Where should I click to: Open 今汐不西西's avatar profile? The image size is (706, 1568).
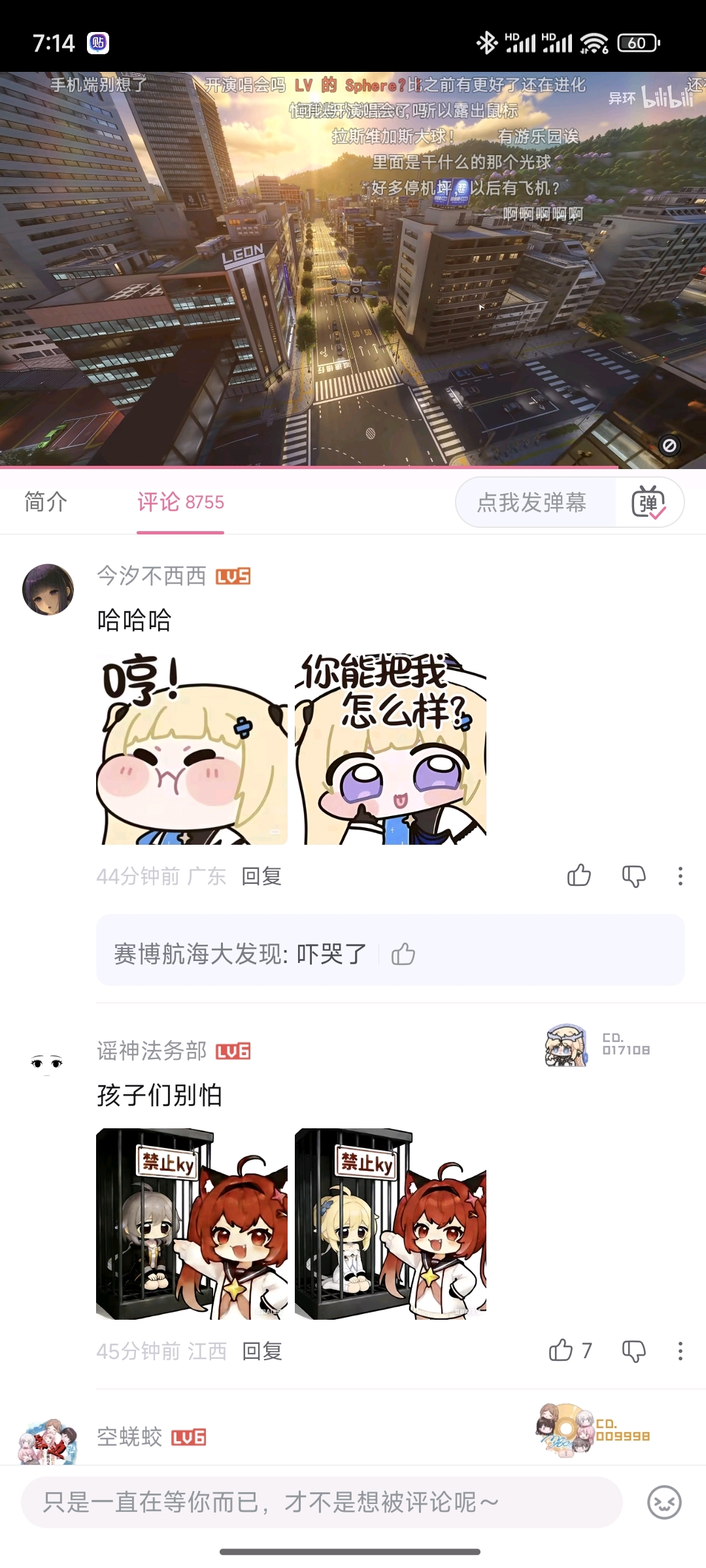pyautogui.click(x=48, y=589)
